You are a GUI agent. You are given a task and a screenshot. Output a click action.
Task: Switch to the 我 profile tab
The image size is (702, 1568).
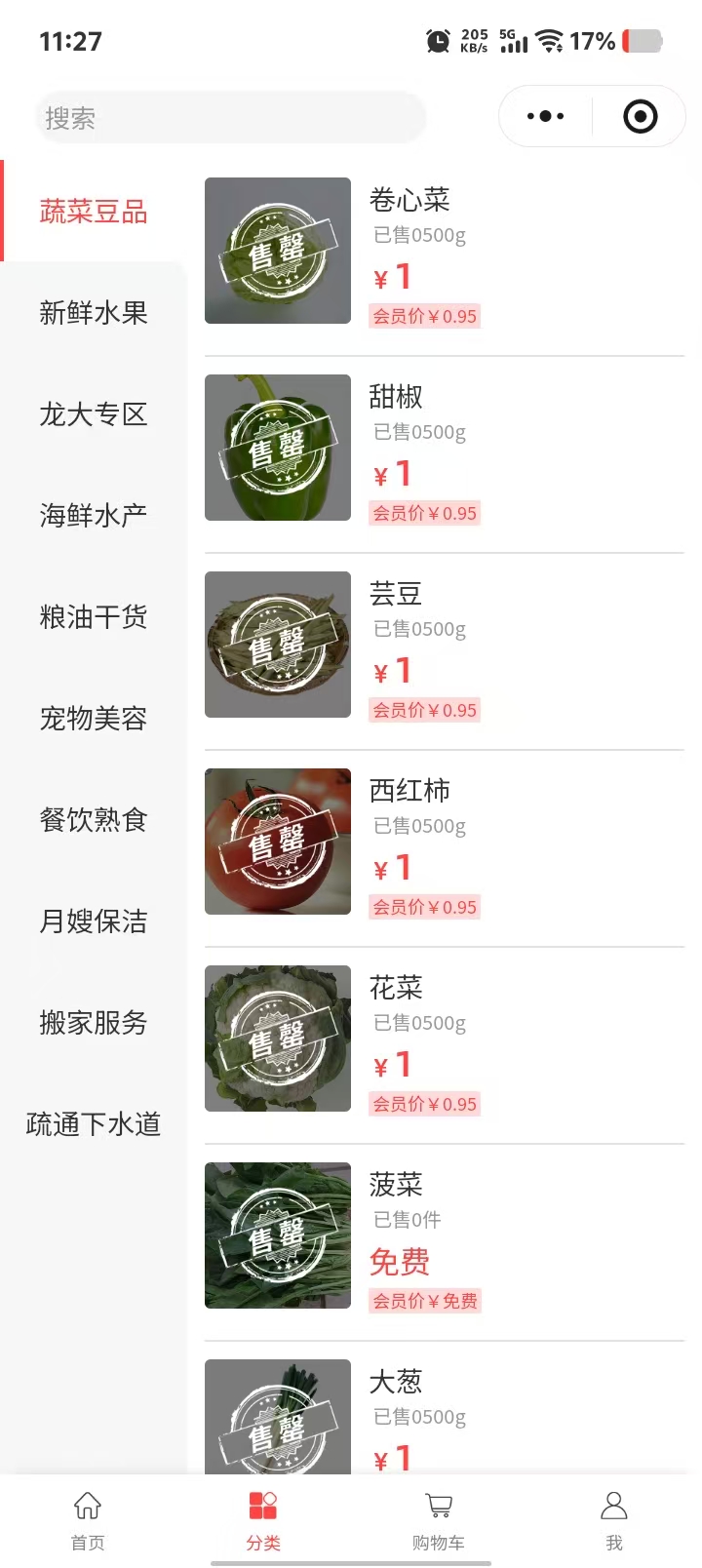tap(614, 1519)
